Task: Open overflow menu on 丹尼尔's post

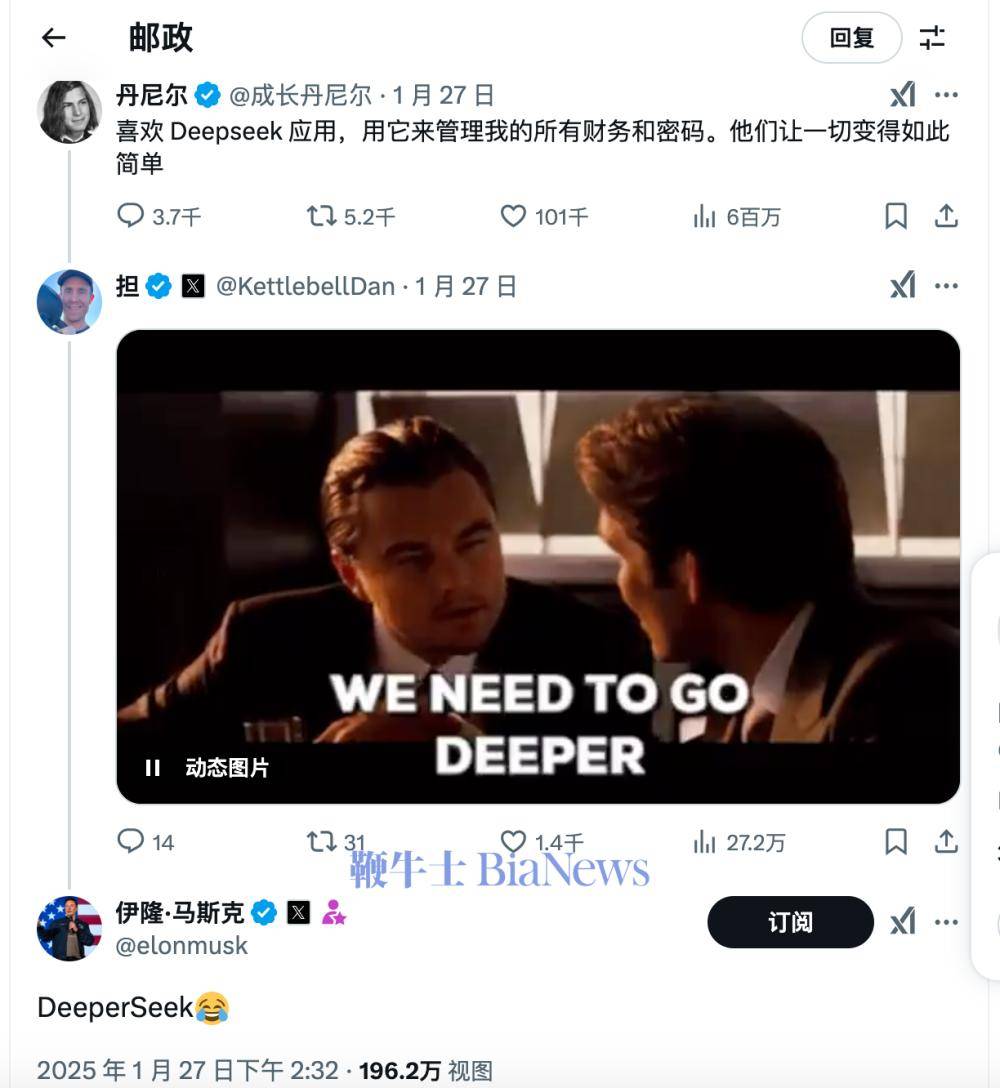Action: click(946, 95)
